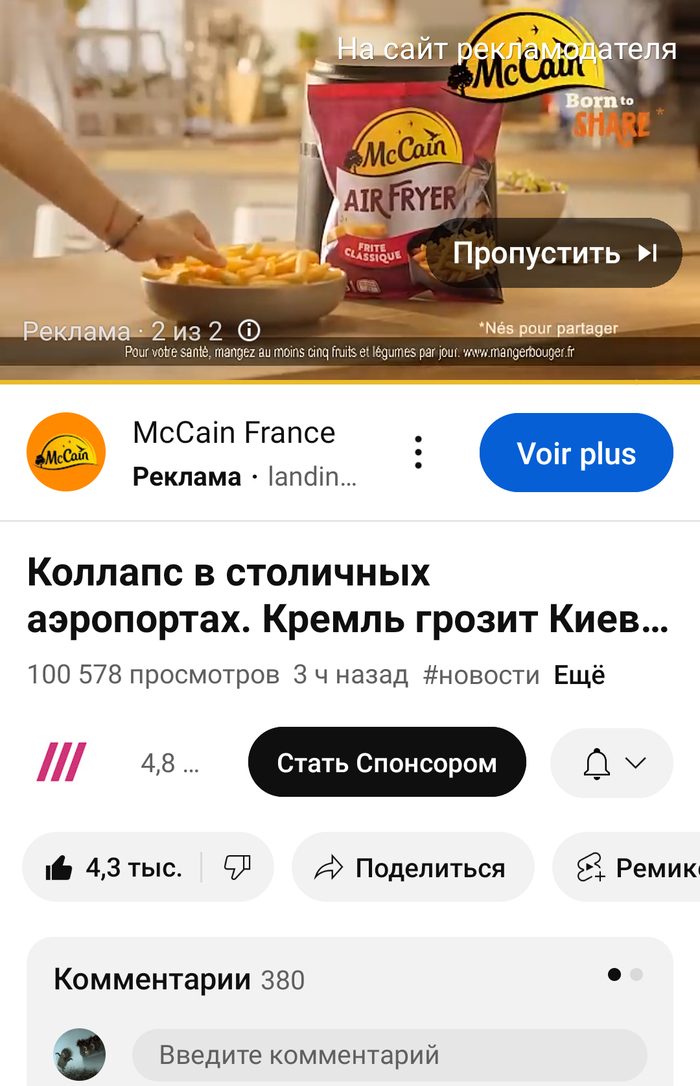Open the advertiser's site link

506,48
